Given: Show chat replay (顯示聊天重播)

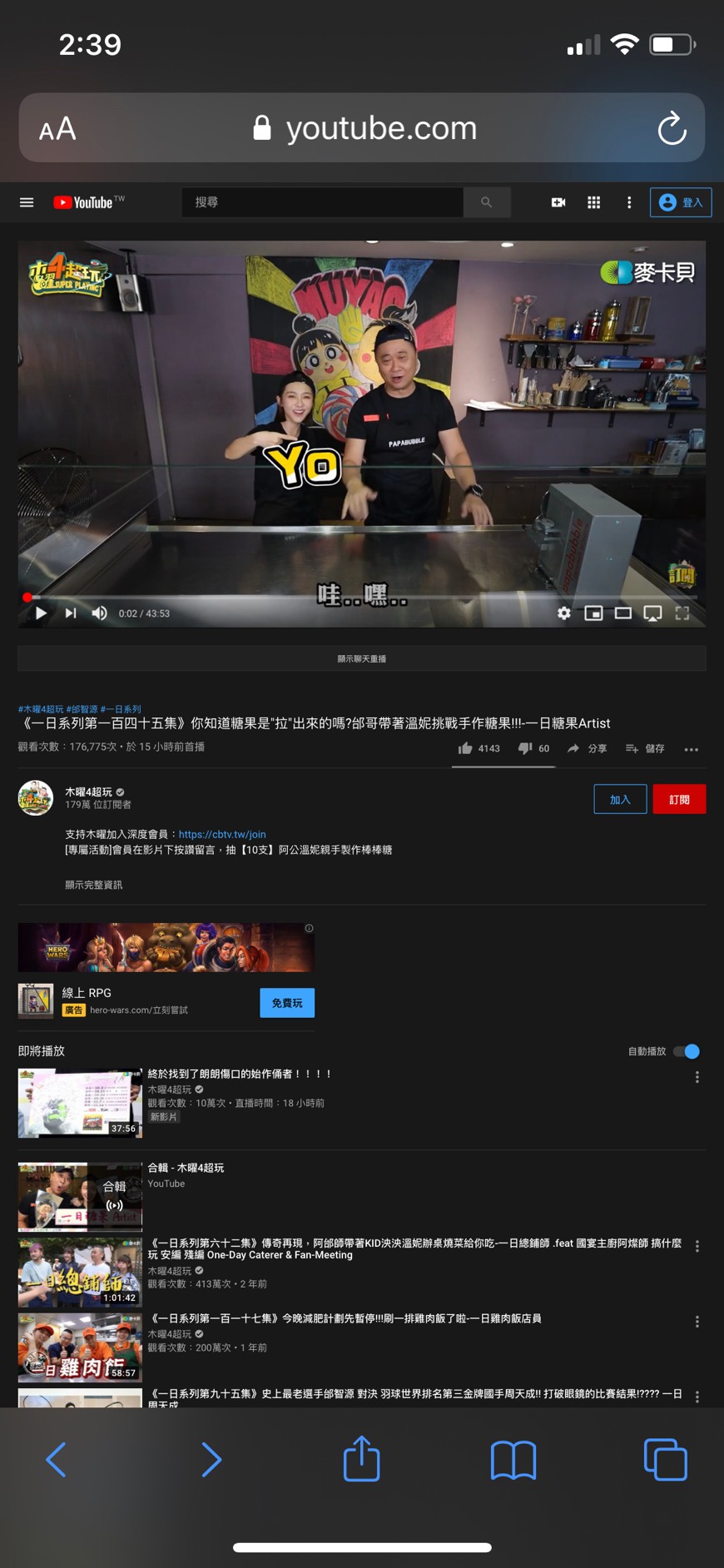Looking at the screenshot, I should click(x=362, y=658).
